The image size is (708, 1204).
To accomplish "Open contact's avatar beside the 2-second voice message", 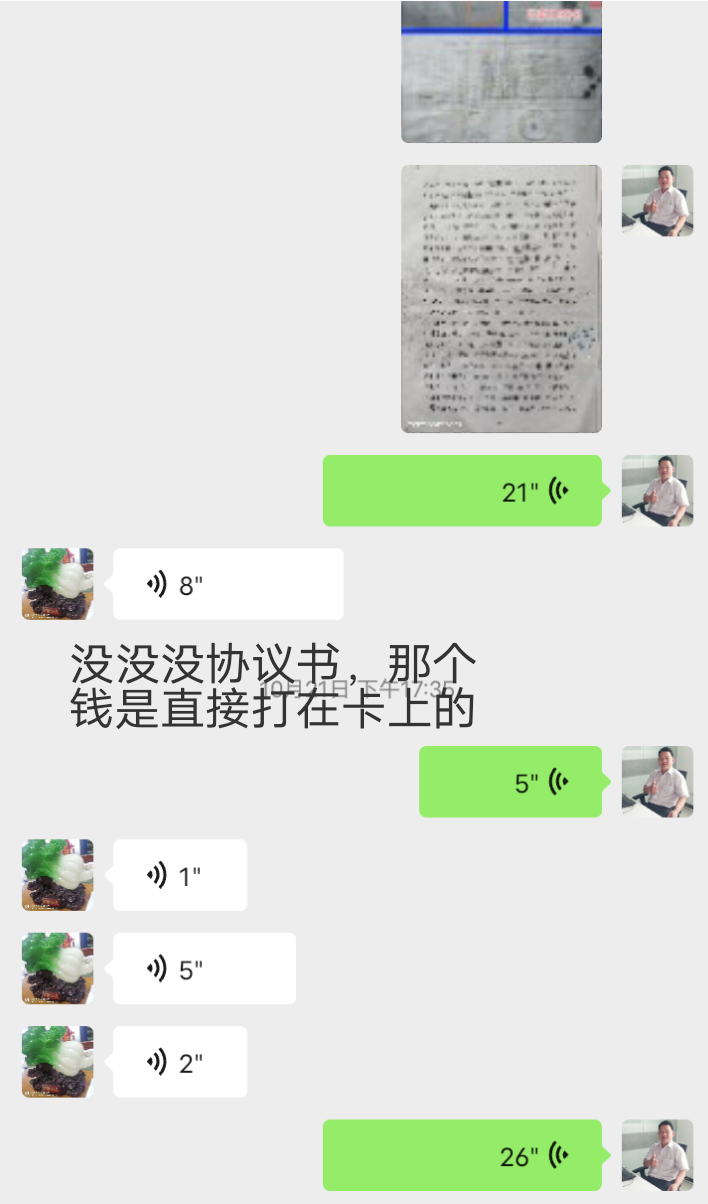I will pyautogui.click(x=58, y=1062).
